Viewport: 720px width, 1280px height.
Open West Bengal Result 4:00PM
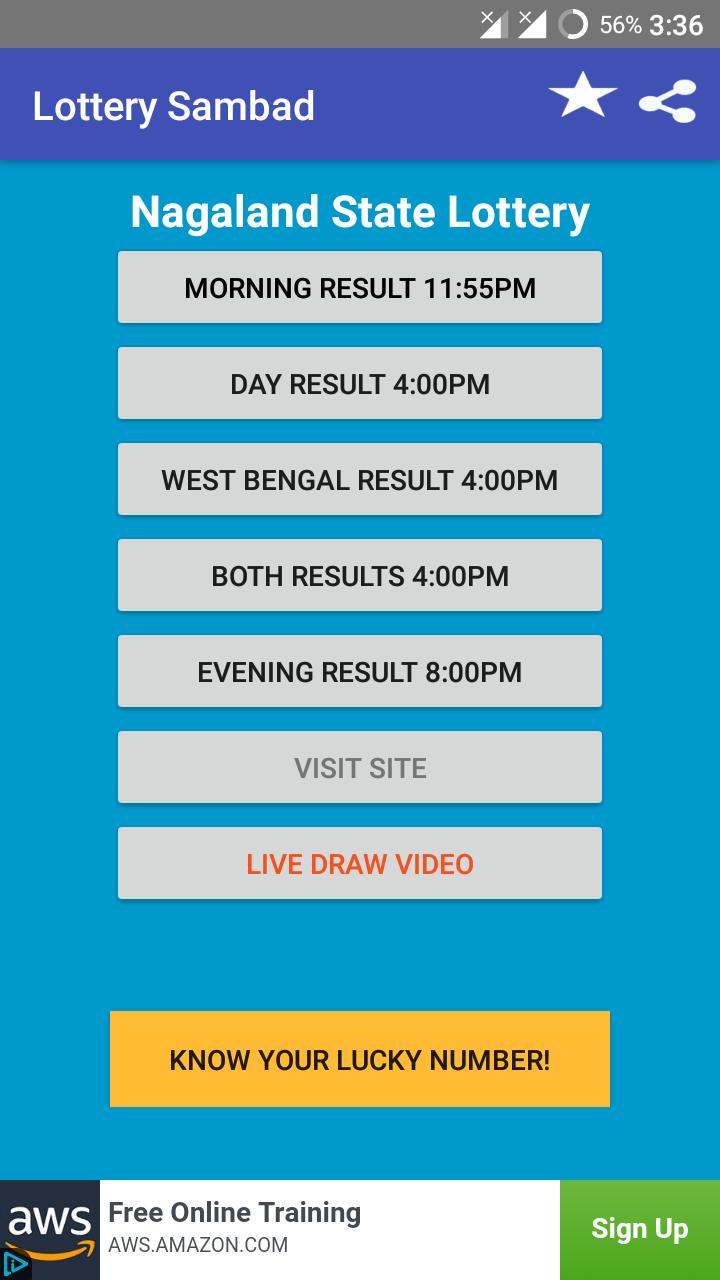pyautogui.click(x=360, y=479)
